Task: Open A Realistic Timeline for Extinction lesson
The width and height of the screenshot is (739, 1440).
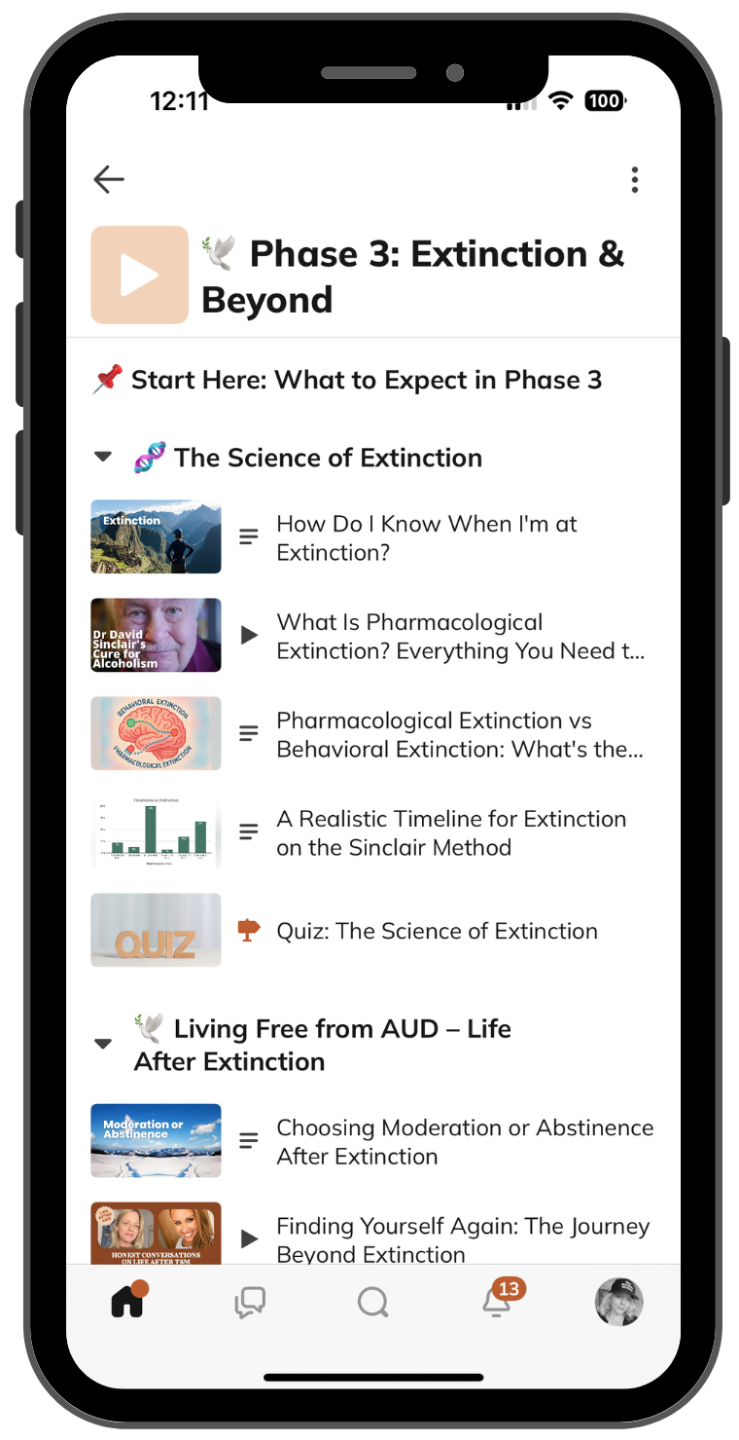Action: pyautogui.click(x=372, y=832)
